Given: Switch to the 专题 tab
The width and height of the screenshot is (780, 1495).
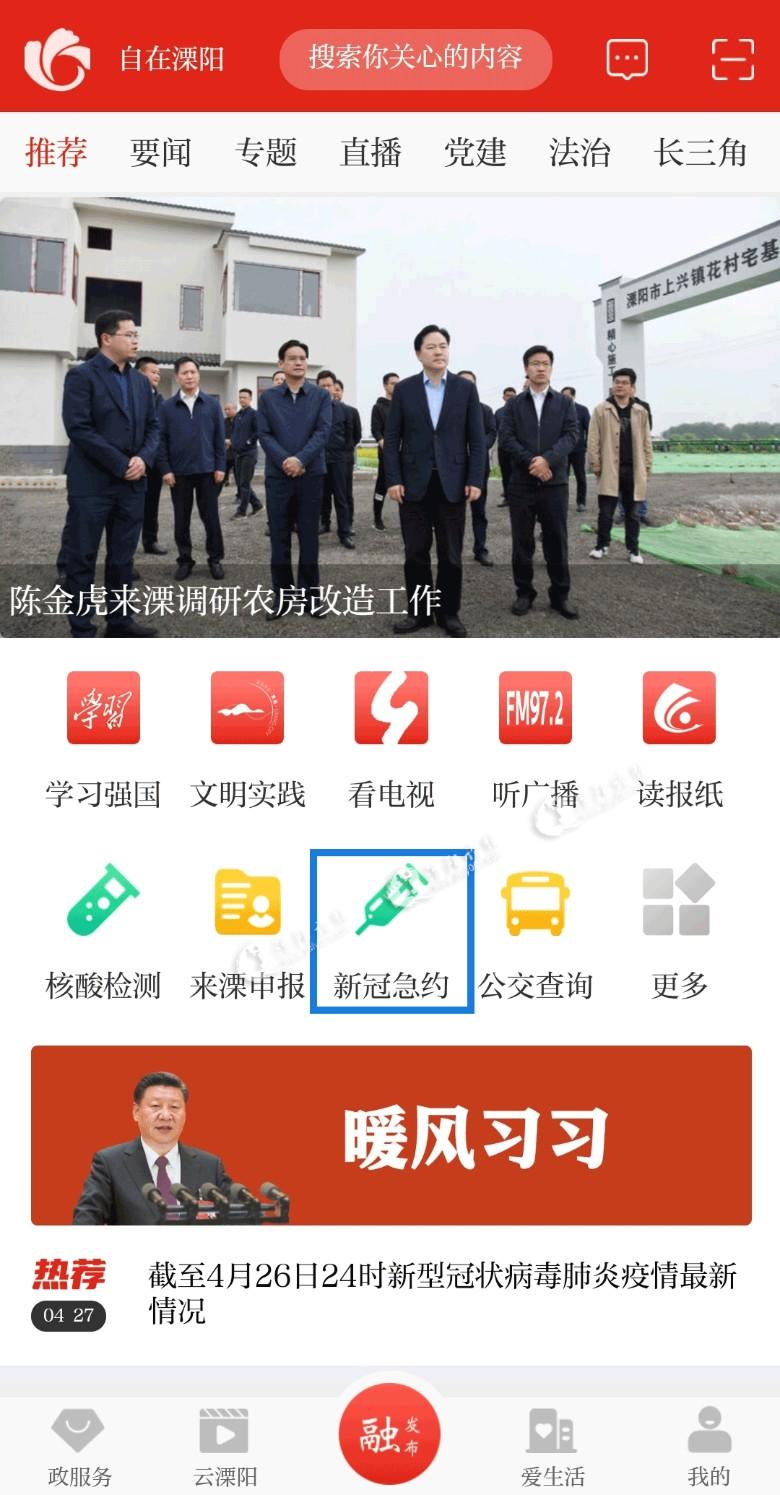Looking at the screenshot, I should (x=266, y=152).
